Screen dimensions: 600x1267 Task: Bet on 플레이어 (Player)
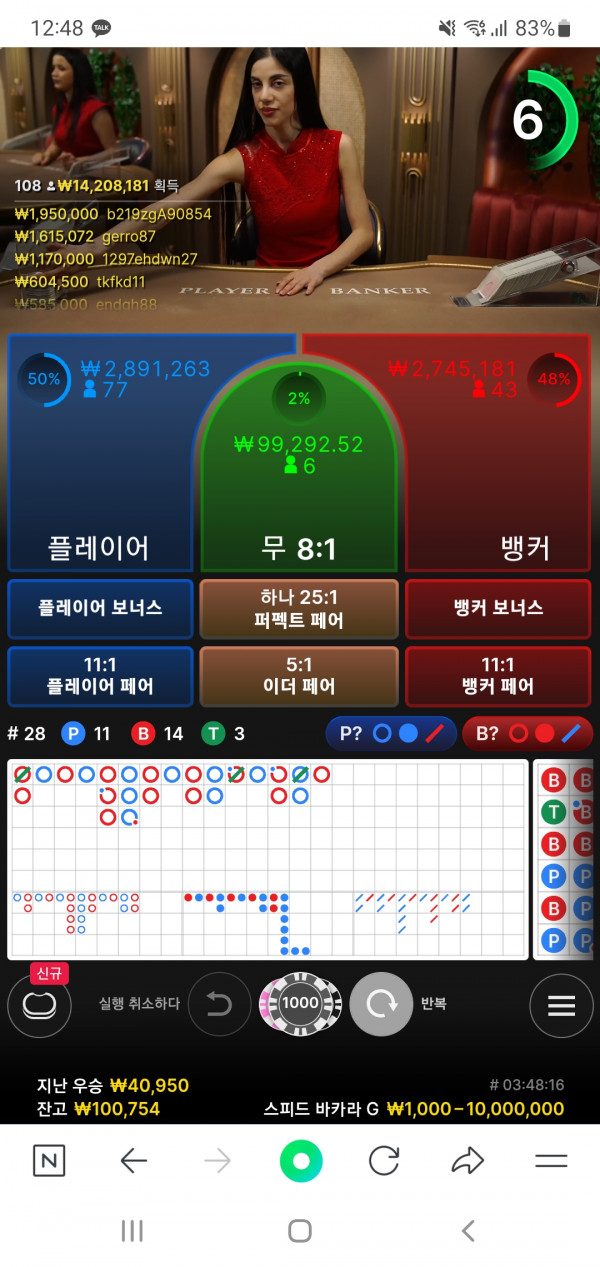coord(100,480)
